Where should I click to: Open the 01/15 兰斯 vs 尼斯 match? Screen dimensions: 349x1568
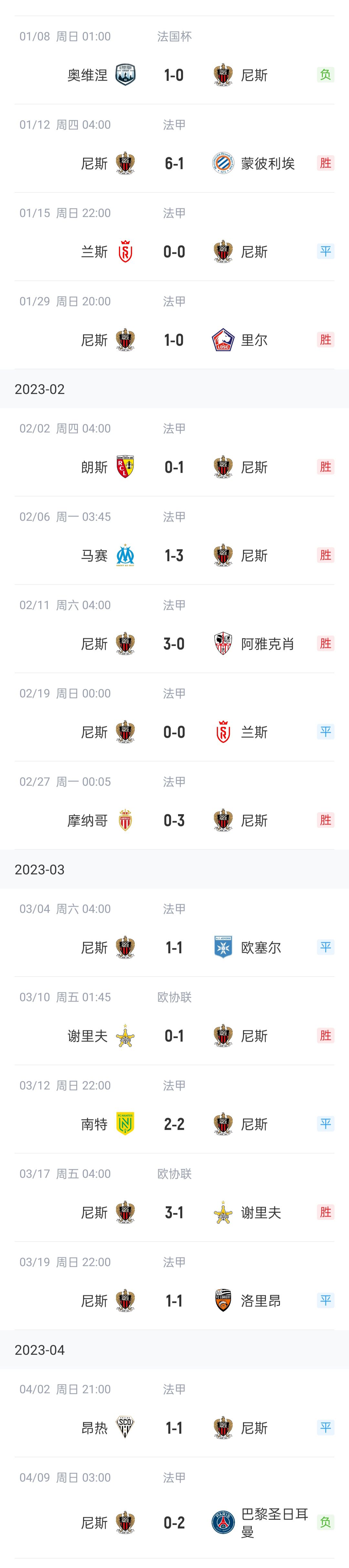(174, 251)
